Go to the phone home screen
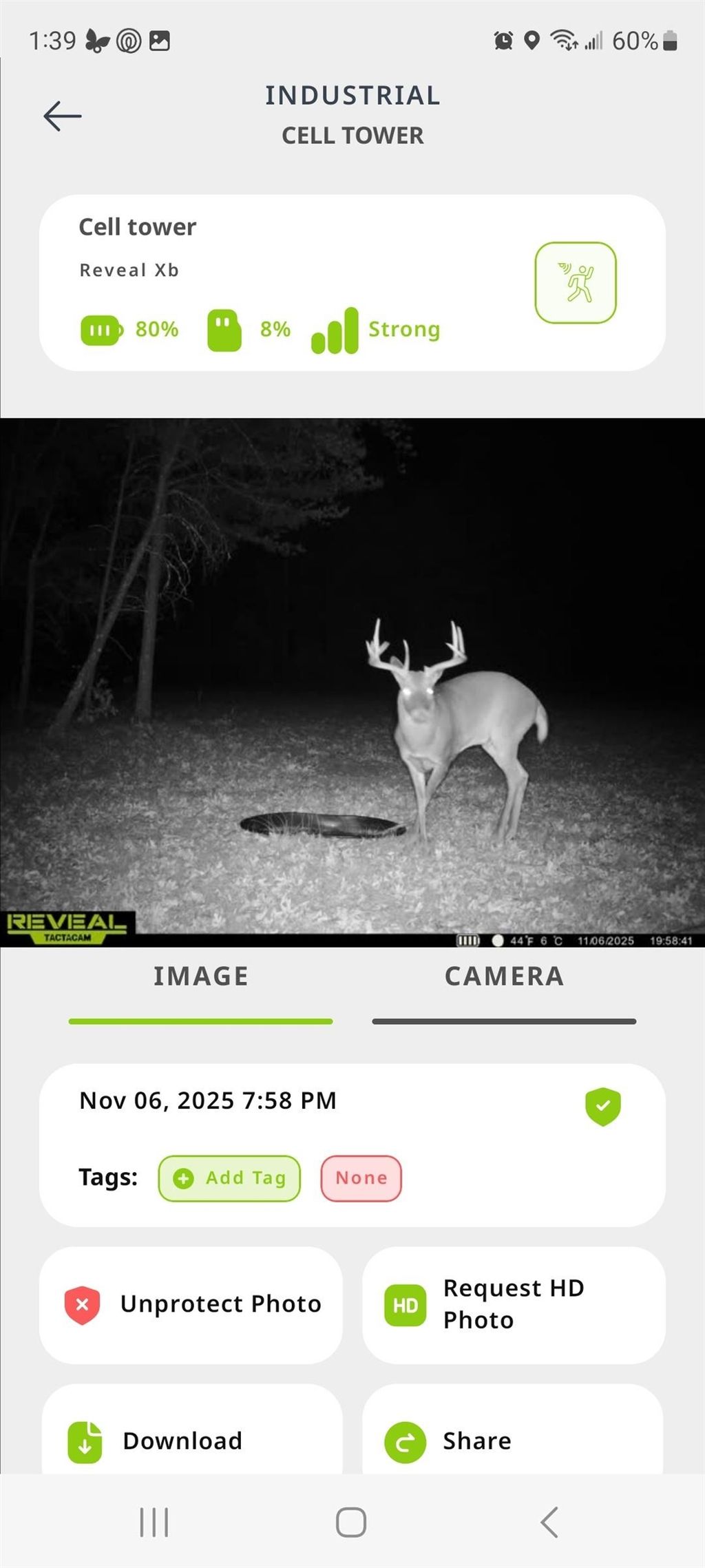The image size is (705, 1568). click(x=351, y=1522)
